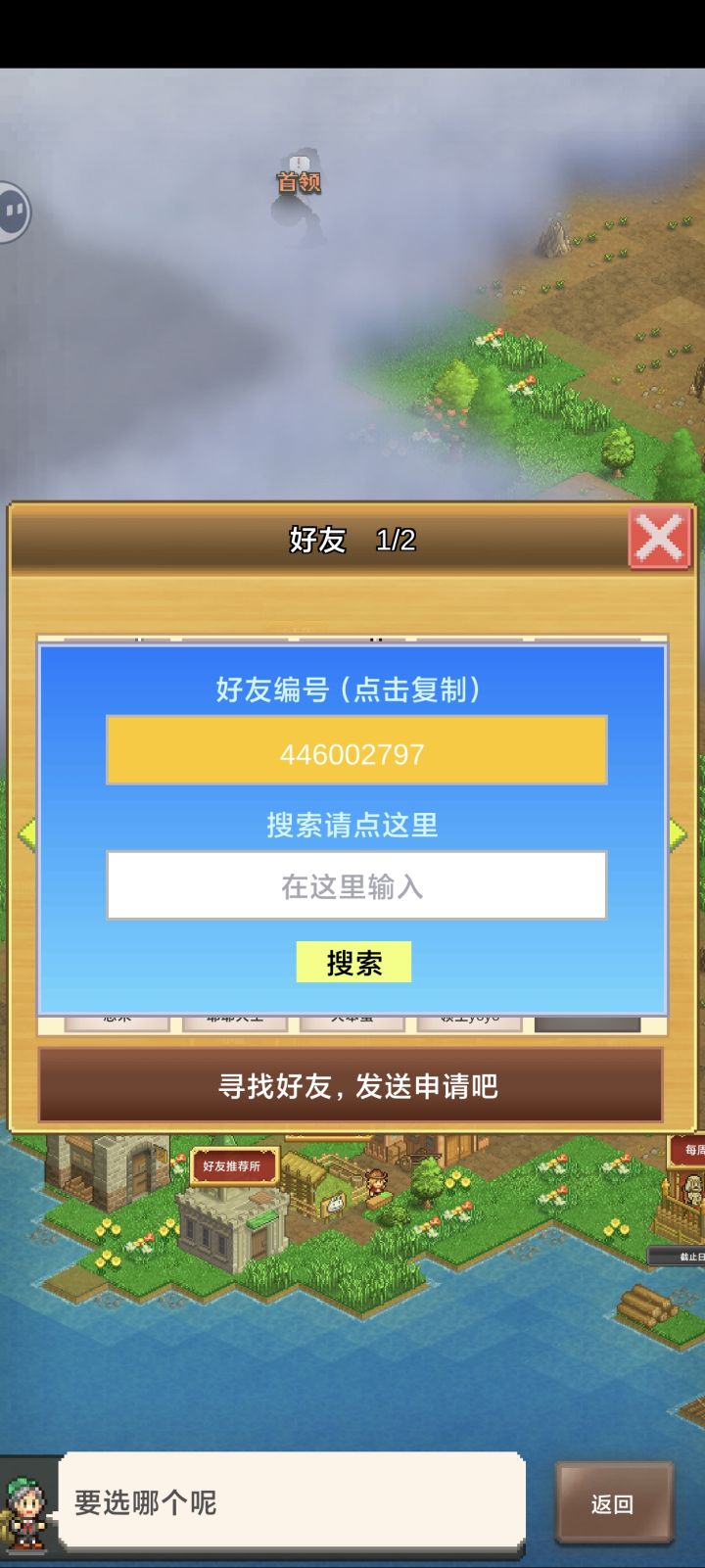Copy friend ID 446002797 by tapping it
This screenshot has height=1568, width=705.
click(356, 754)
